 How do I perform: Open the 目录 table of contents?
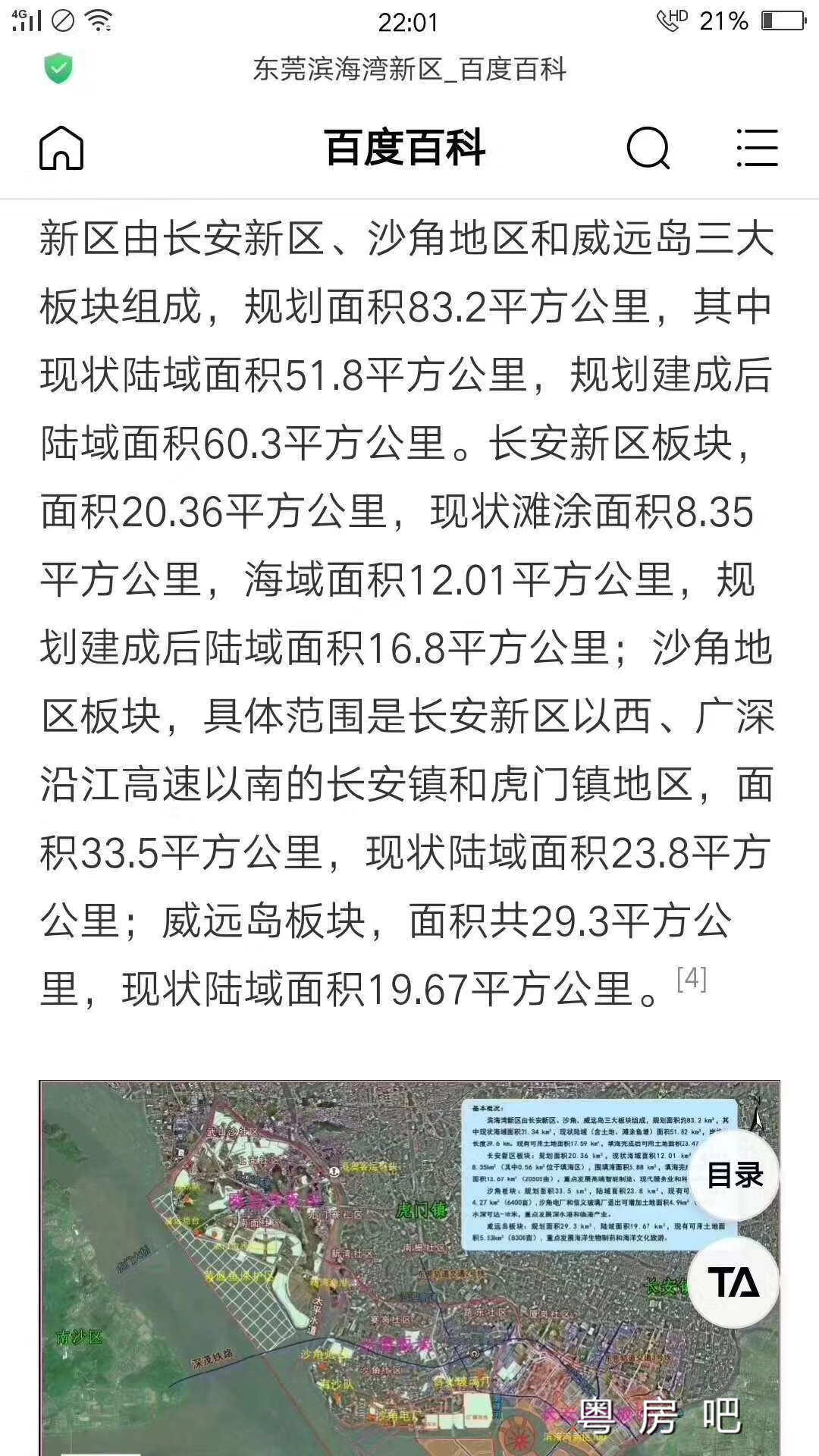pyautogui.click(x=734, y=1175)
